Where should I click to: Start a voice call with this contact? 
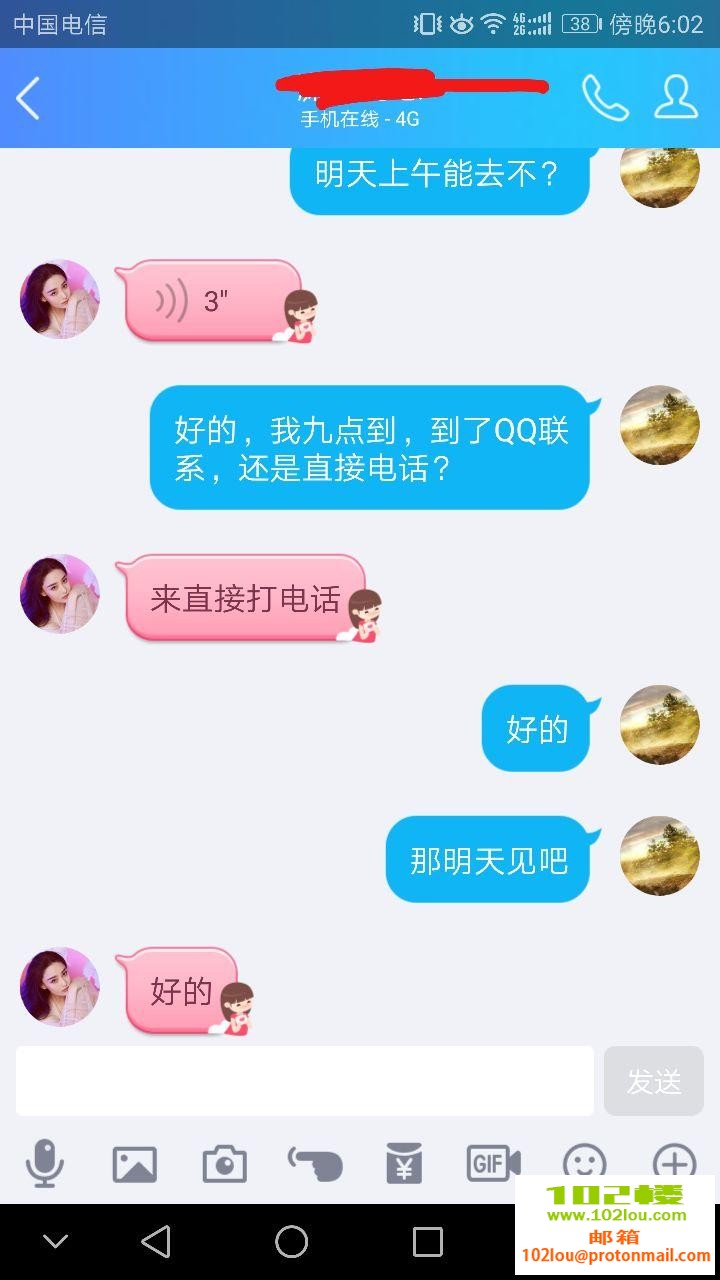click(605, 98)
